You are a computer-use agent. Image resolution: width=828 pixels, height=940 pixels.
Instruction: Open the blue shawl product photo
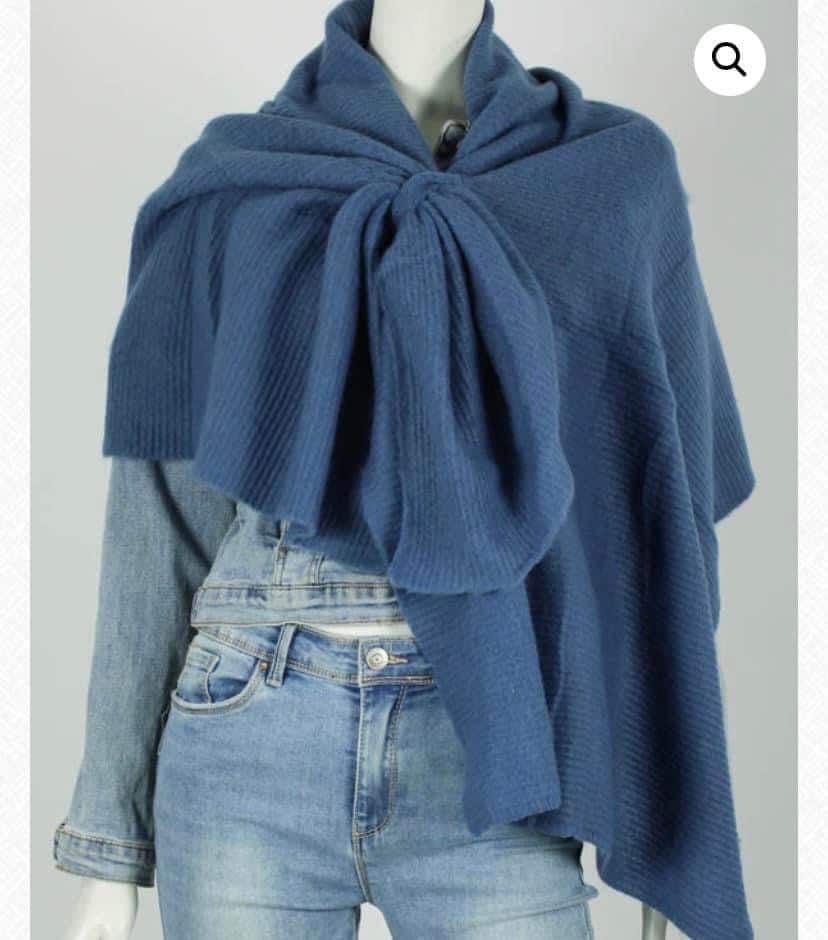[414, 470]
